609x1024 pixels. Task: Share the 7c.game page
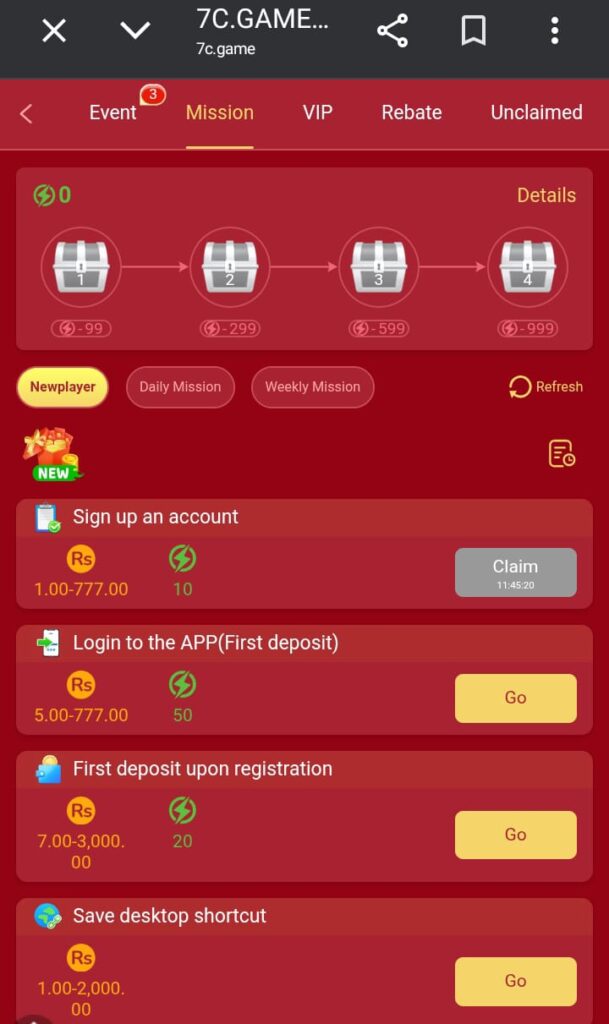(392, 31)
